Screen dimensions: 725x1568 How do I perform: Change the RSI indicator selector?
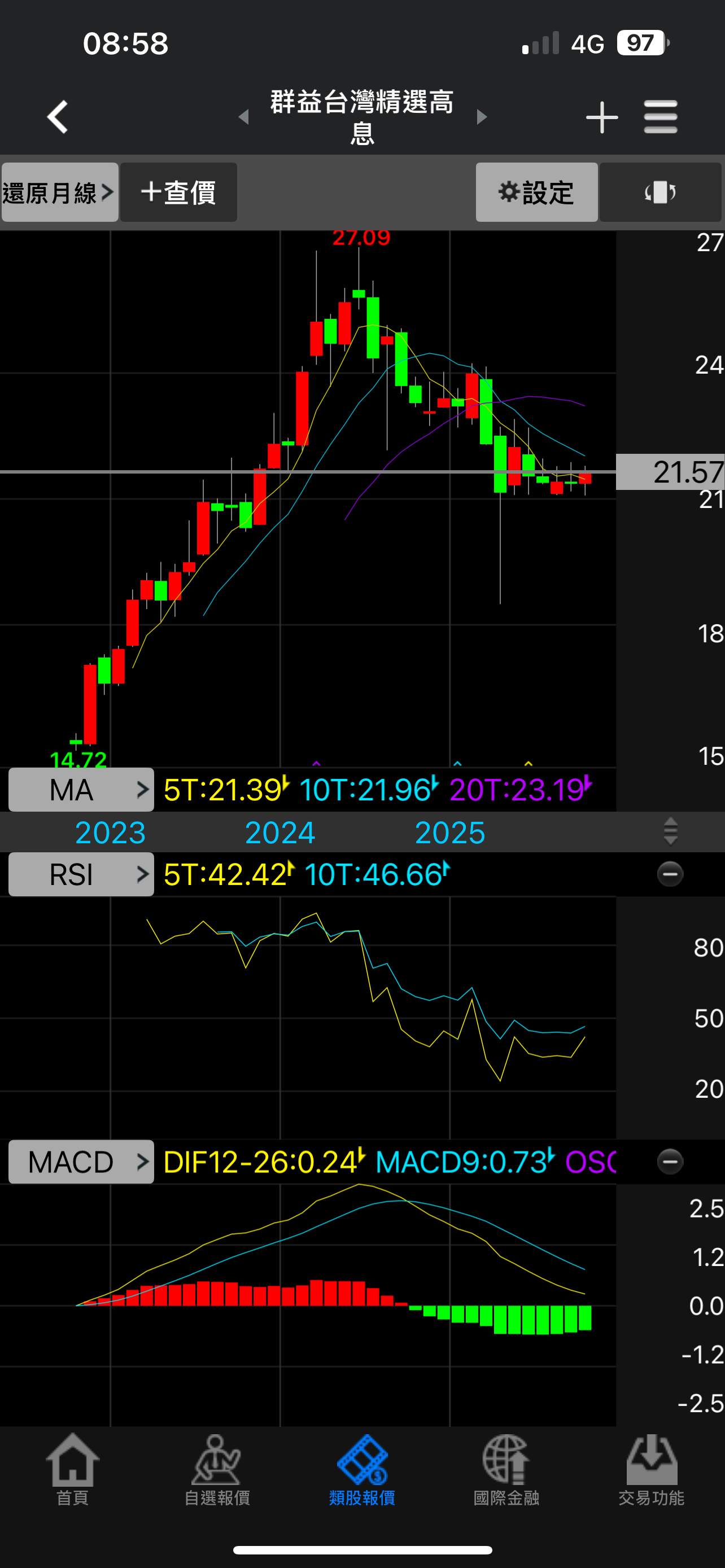coord(81,874)
